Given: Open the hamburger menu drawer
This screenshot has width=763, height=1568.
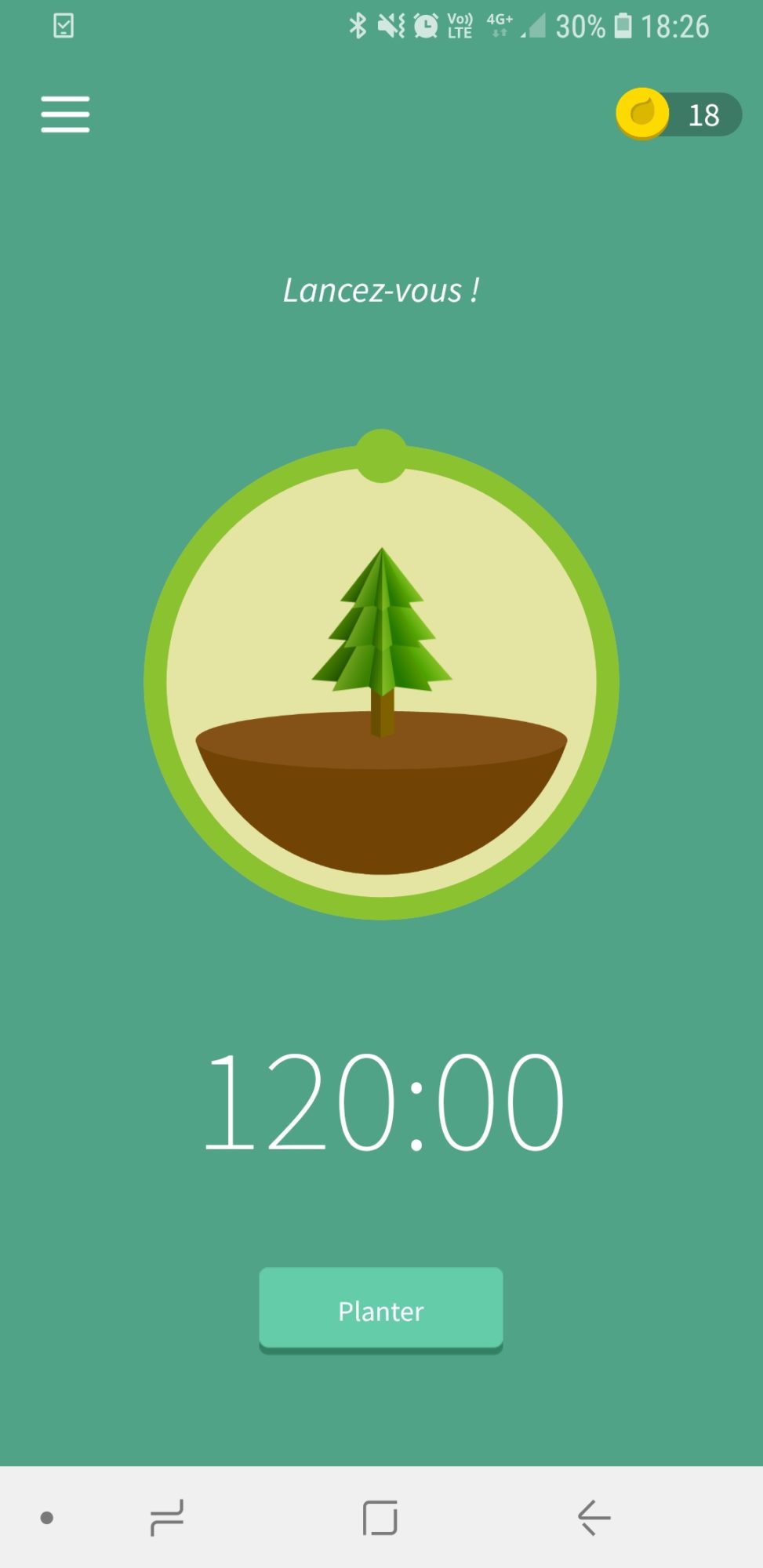Looking at the screenshot, I should point(65,114).
